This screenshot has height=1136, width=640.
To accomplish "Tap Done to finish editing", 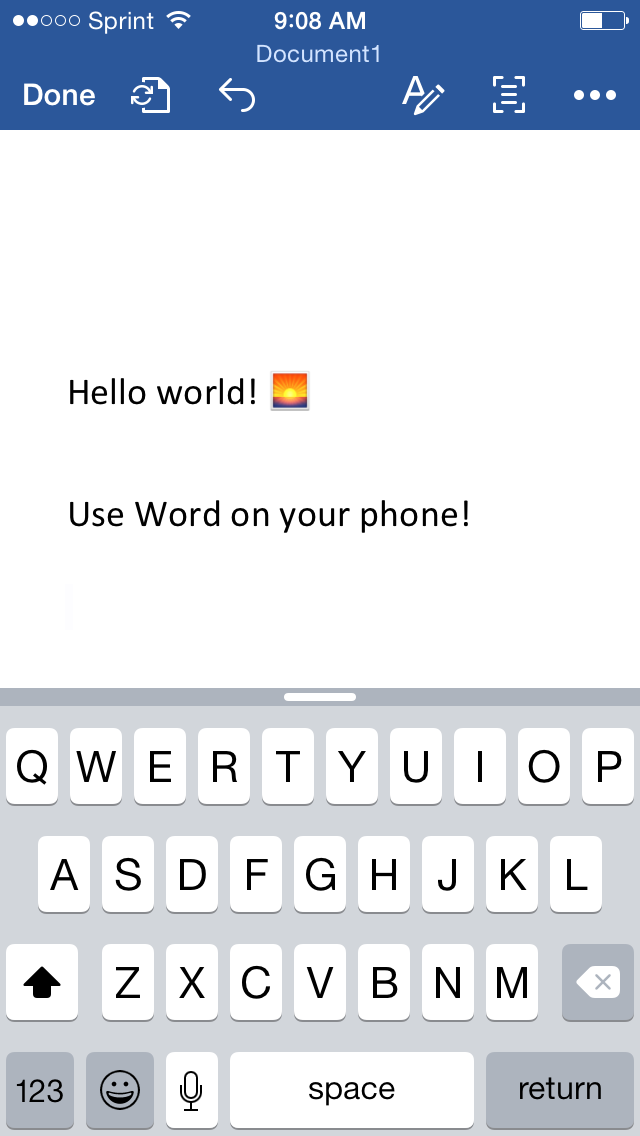I will point(59,95).
